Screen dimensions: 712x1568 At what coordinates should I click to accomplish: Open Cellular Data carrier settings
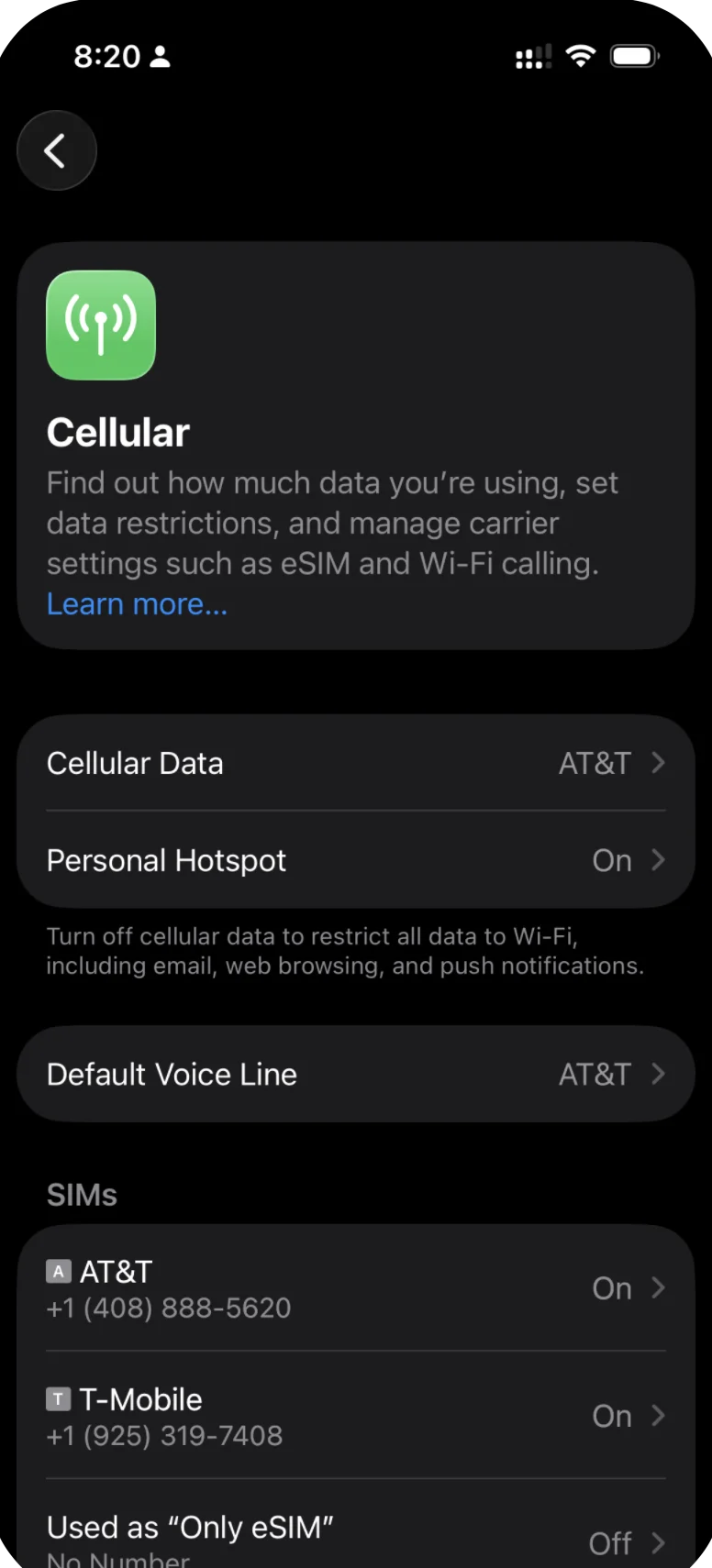pyautogui.click(x=356, y=763)
